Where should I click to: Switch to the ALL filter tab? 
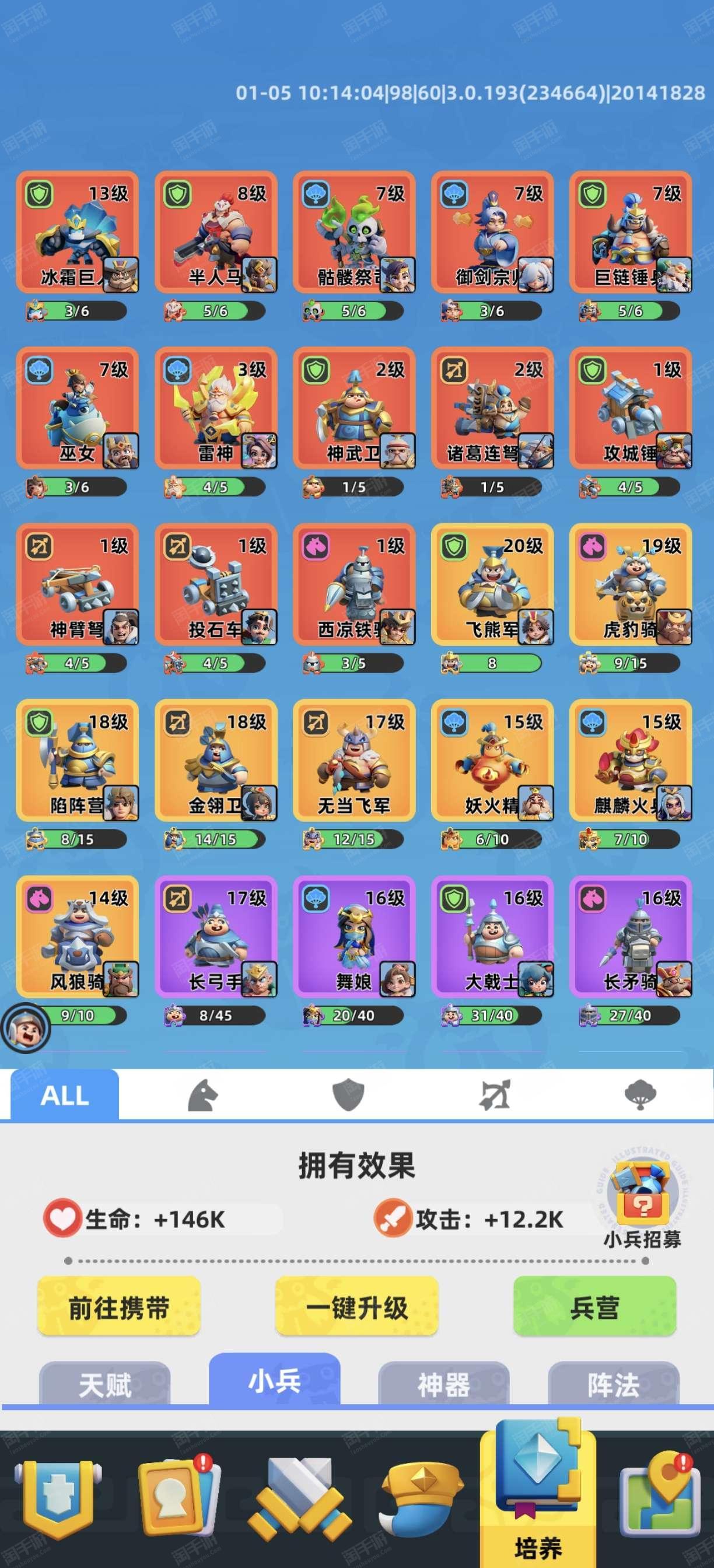65,1095
